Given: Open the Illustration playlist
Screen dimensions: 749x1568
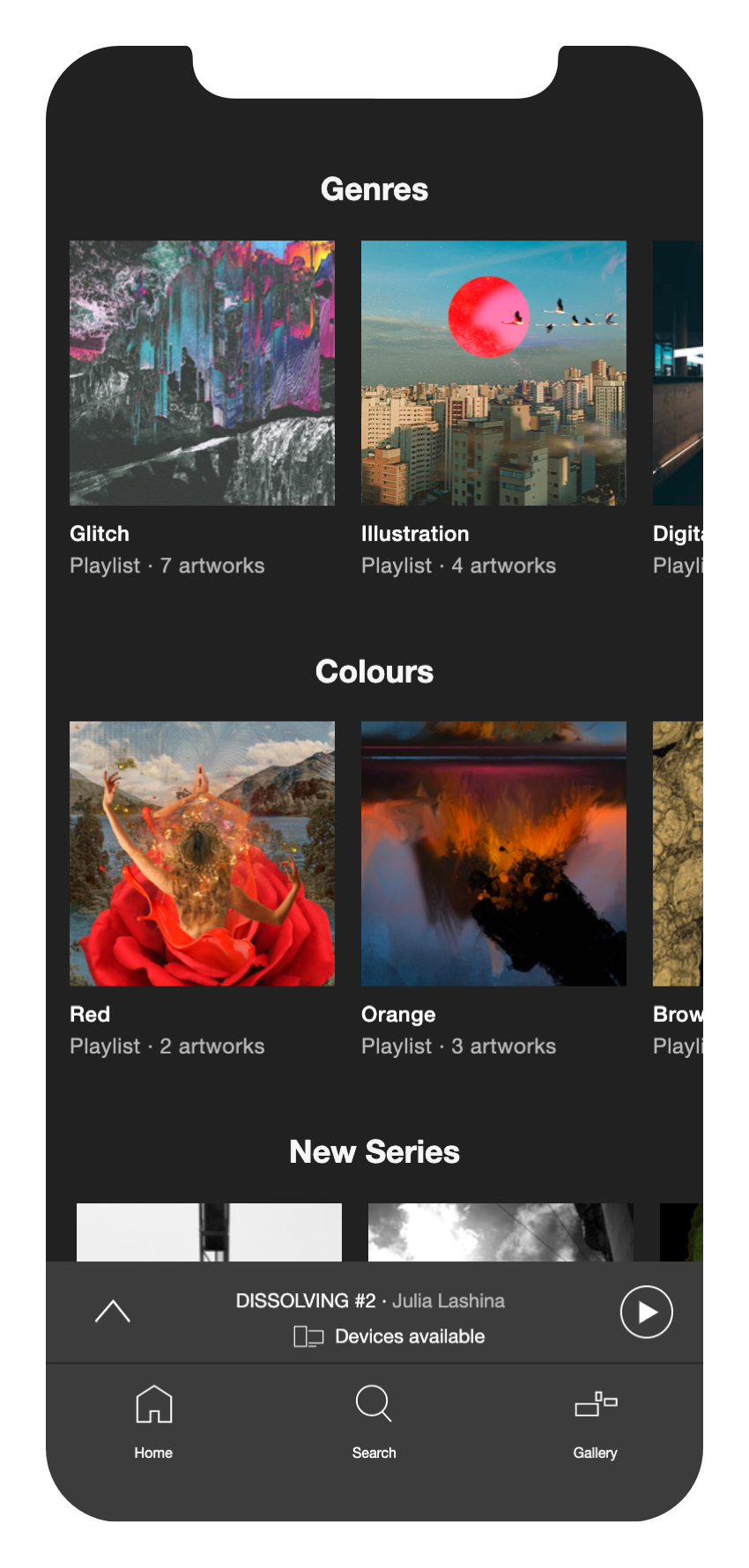Looking at the screenshot, I should (x=493, y=373).
